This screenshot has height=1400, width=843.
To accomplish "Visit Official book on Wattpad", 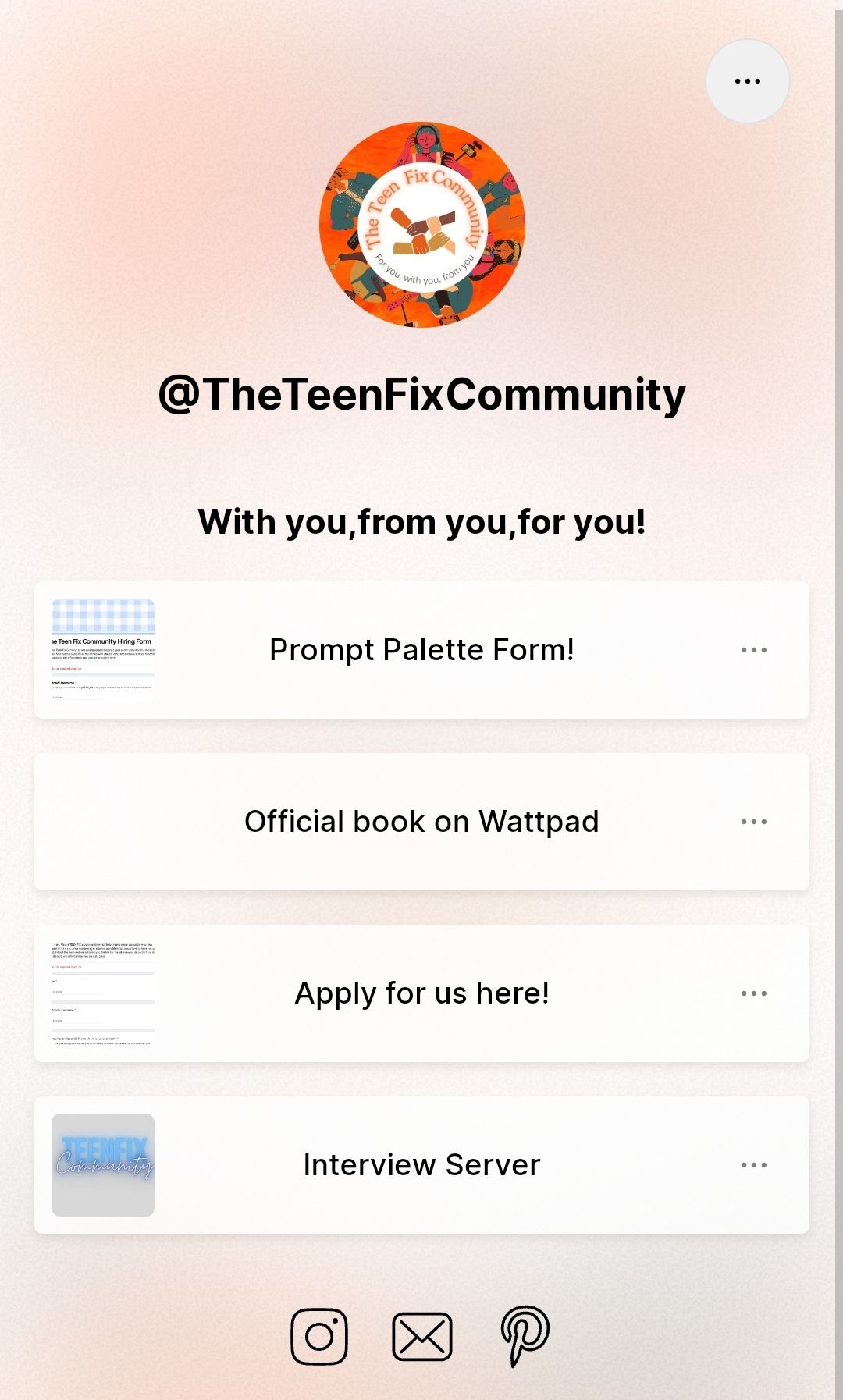I will (421, 821).
